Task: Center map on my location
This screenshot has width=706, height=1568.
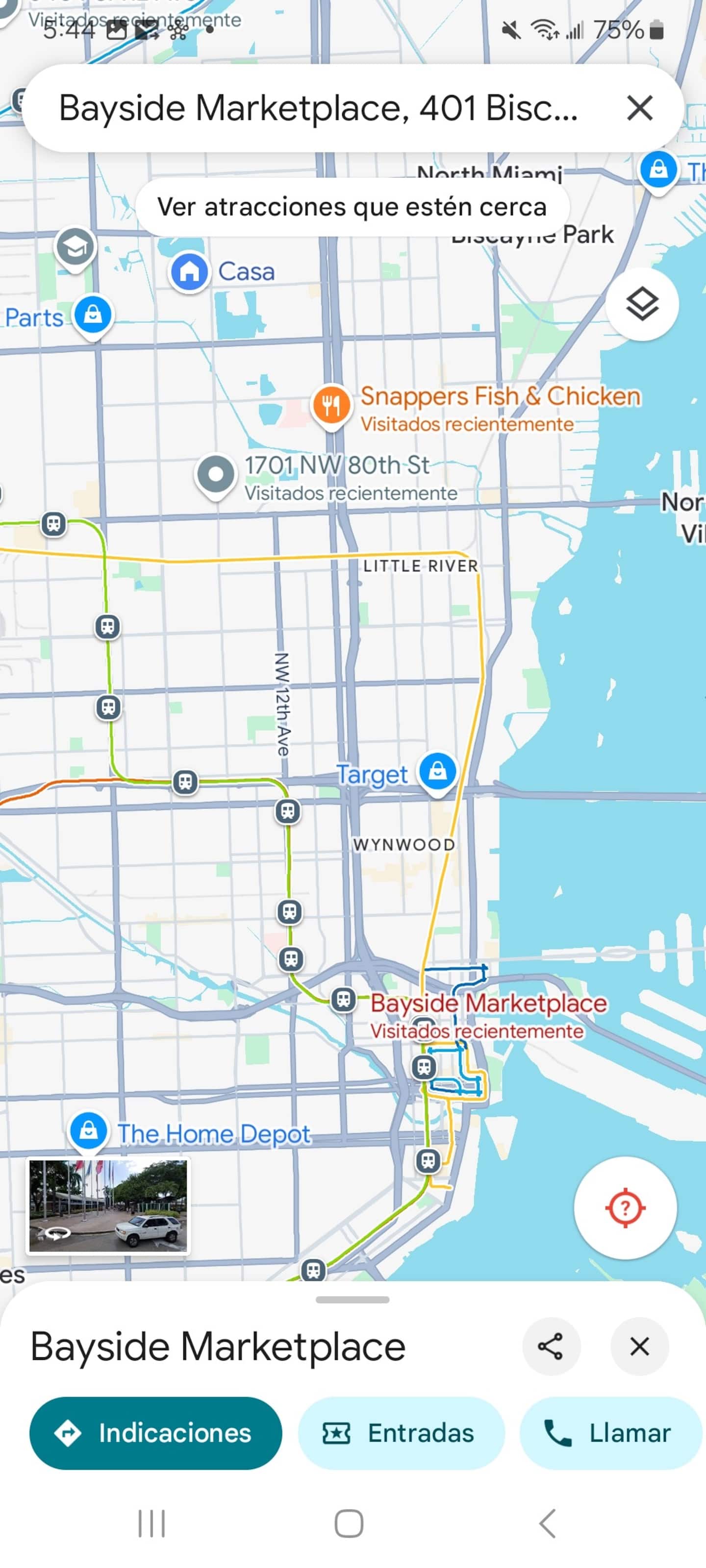Action: click(x=625, y=1208)
